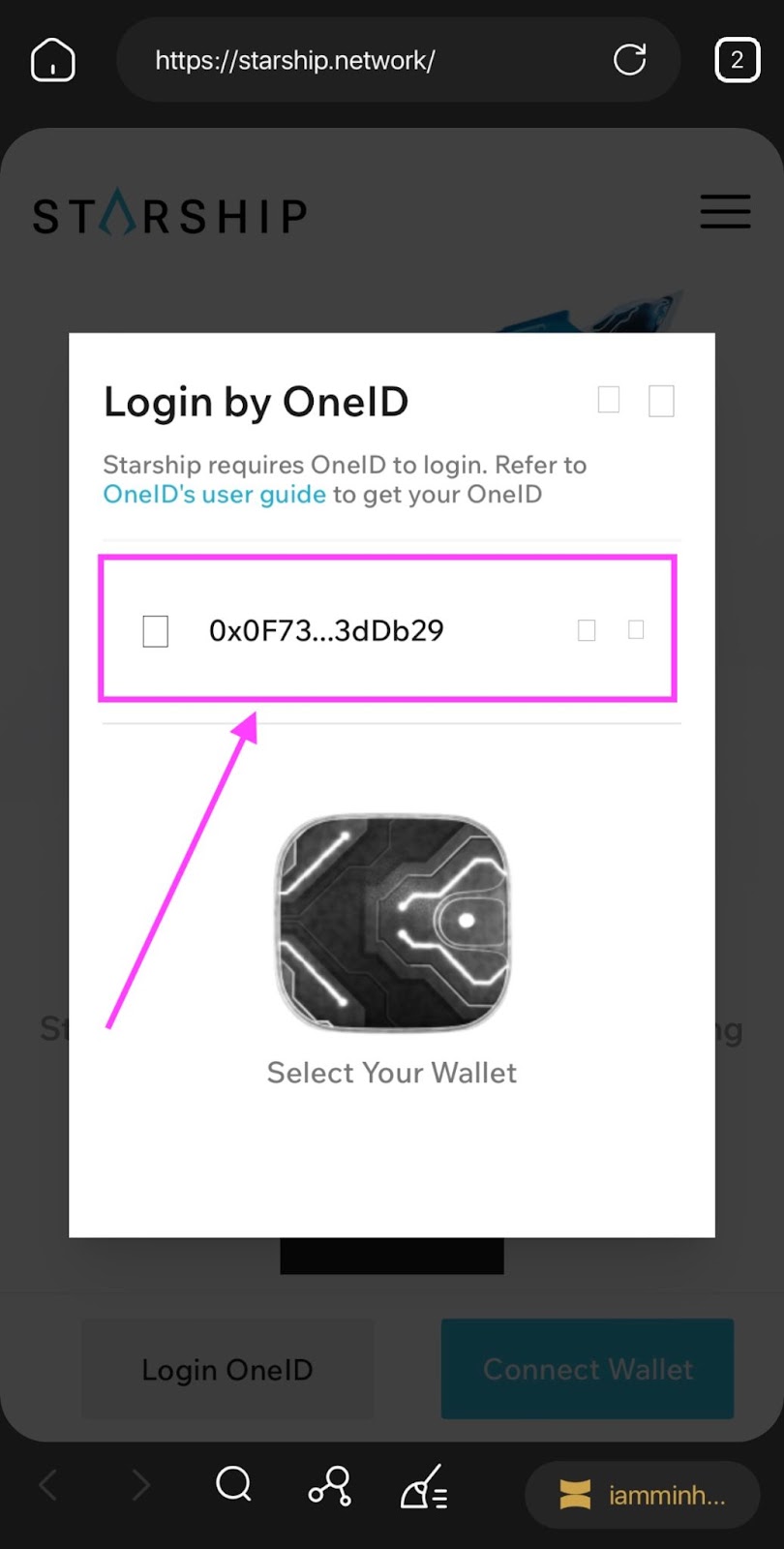Tap the Login OneID button
This screenshot has width=784, height=1549.
227,1369
